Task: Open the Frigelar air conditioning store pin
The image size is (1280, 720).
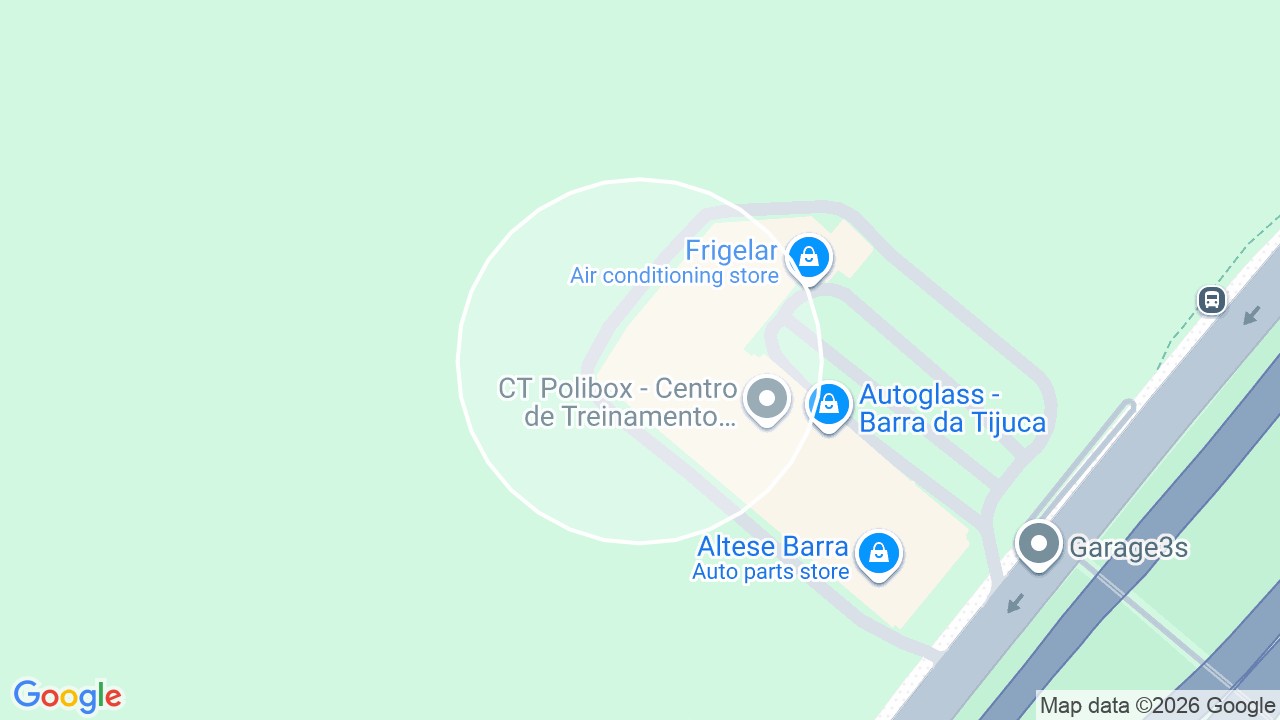Action: (808, 259)
